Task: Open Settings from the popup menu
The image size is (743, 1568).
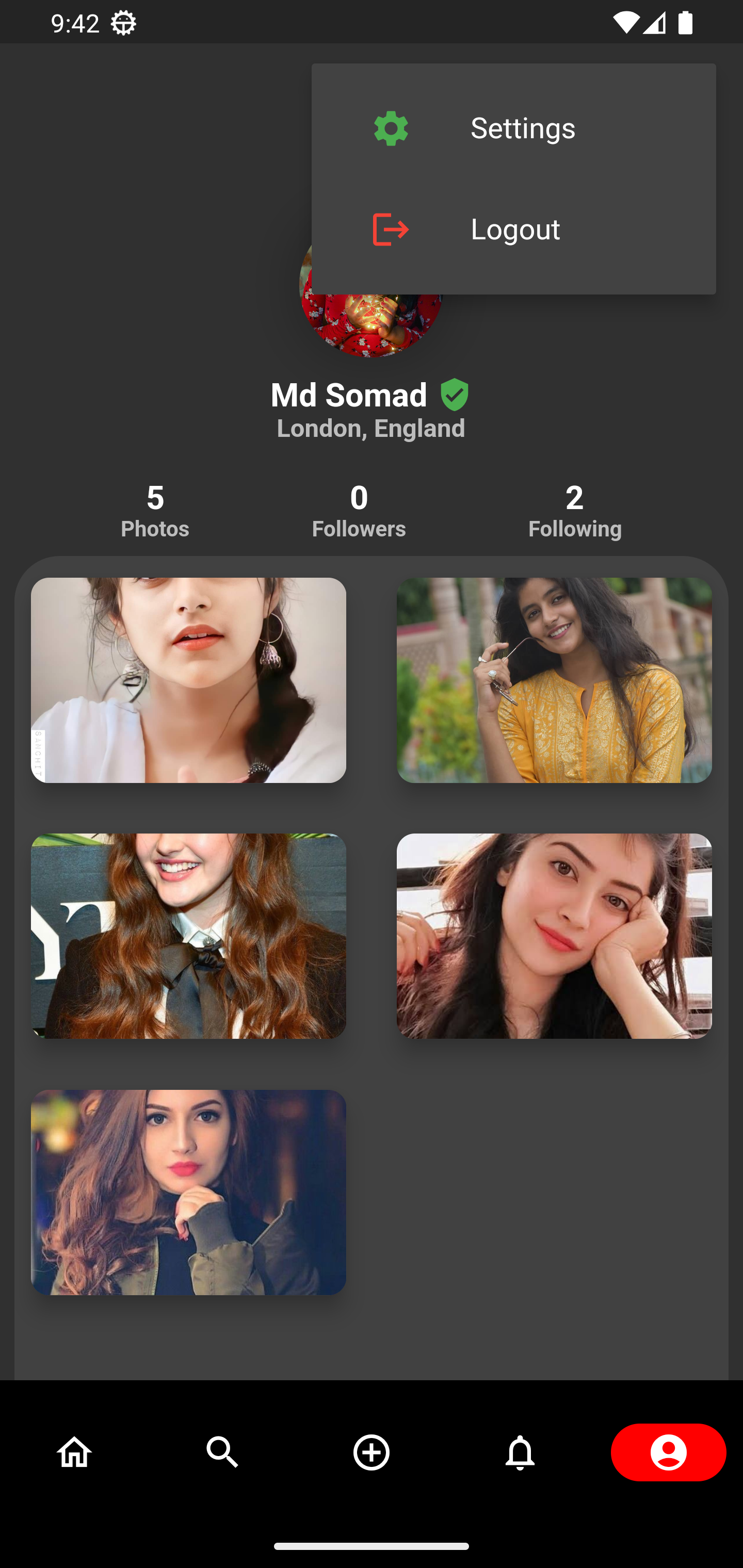Action: coord(522,128)
